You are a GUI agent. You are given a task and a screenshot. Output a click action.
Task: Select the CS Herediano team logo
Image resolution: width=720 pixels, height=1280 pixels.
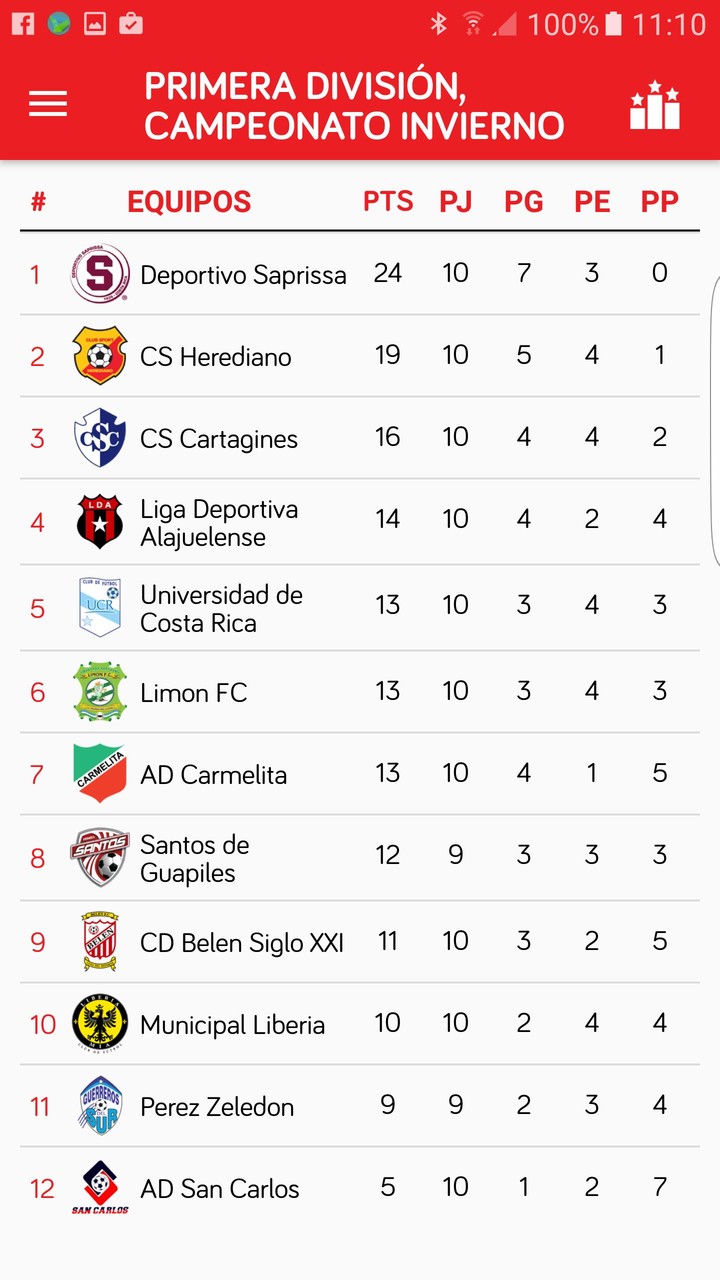(99, 354)
